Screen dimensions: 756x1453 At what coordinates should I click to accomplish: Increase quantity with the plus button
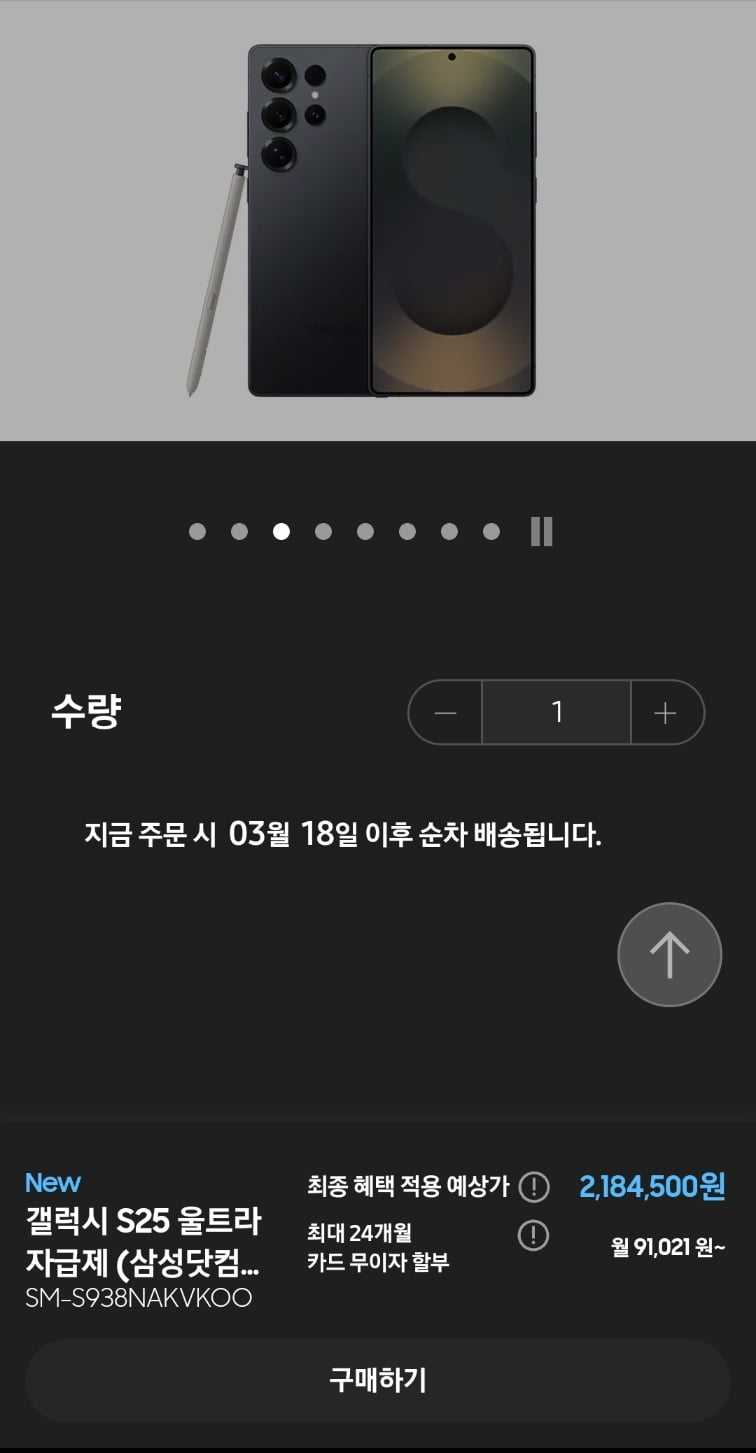(x=667, y=712)
